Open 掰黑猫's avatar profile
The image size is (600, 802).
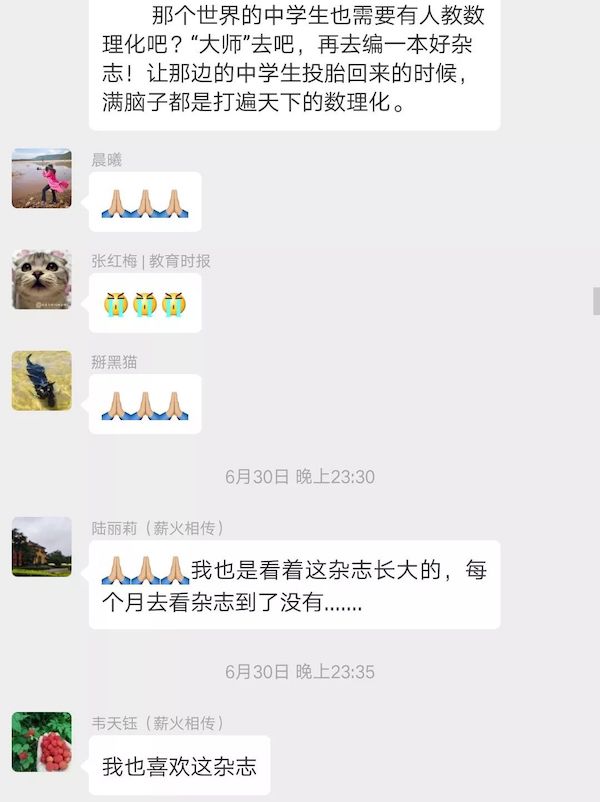click(x=41, y=380)
